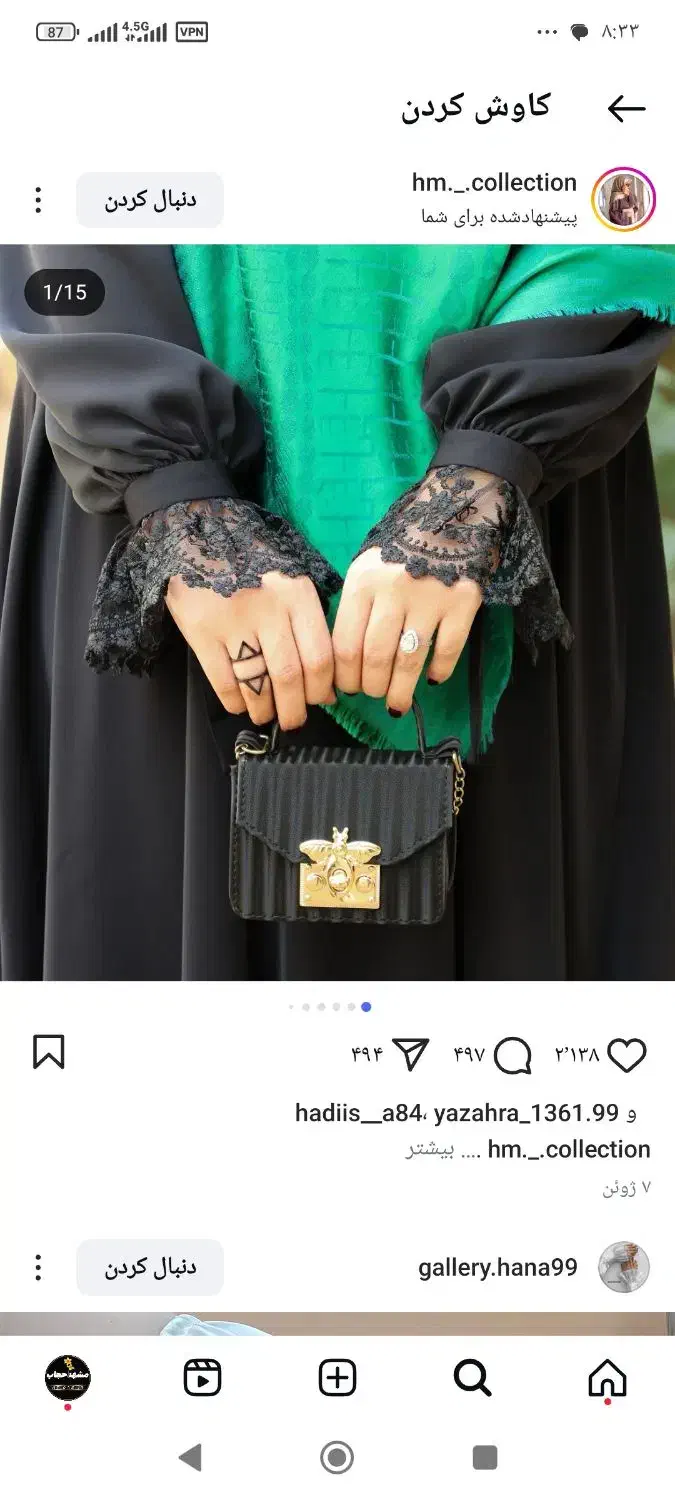Image resolution: width=675 pixels, height=1500 pixels.
Task: Create a new post
Action: [337, 1379]
